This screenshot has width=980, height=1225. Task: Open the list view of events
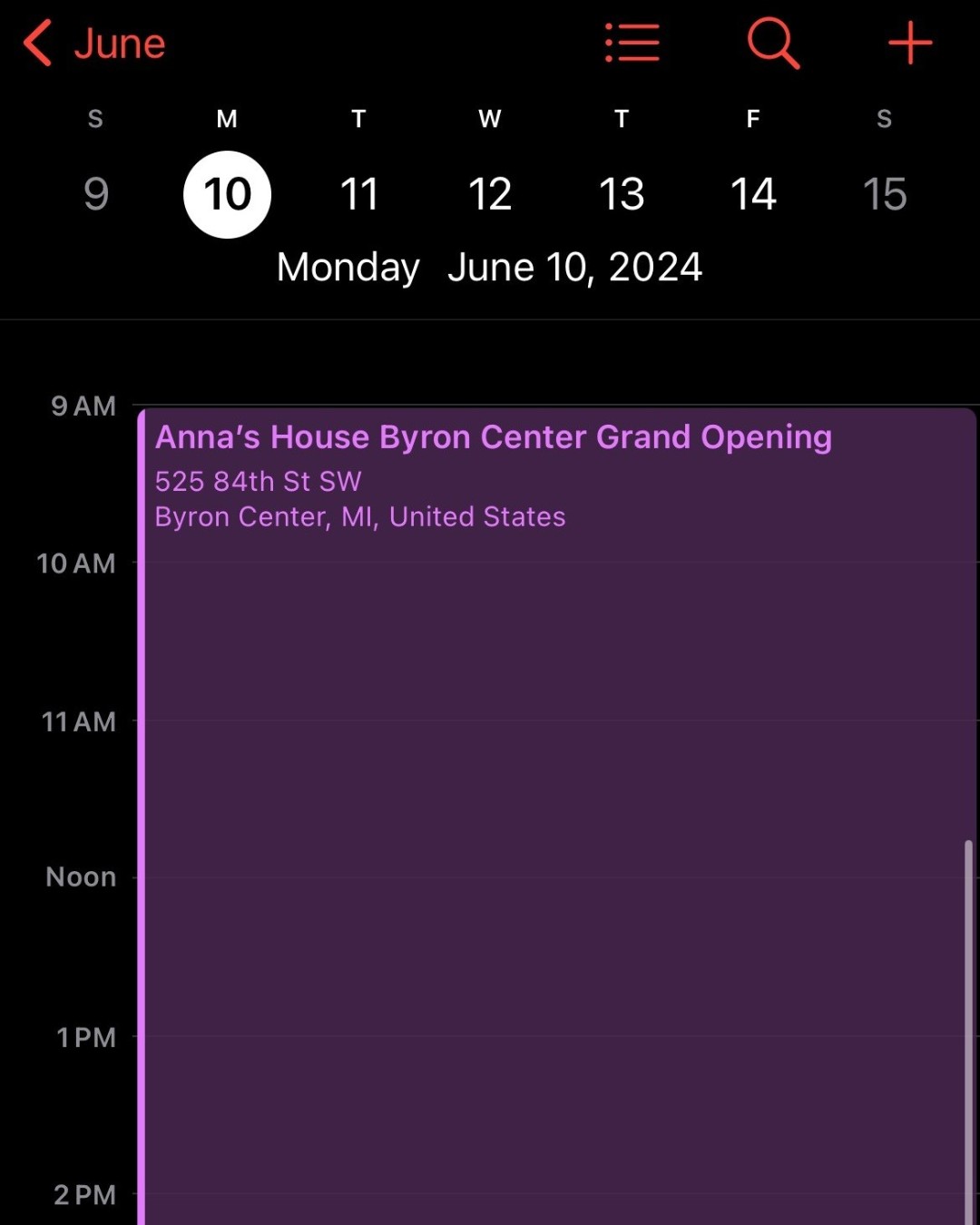click(632, 43)
